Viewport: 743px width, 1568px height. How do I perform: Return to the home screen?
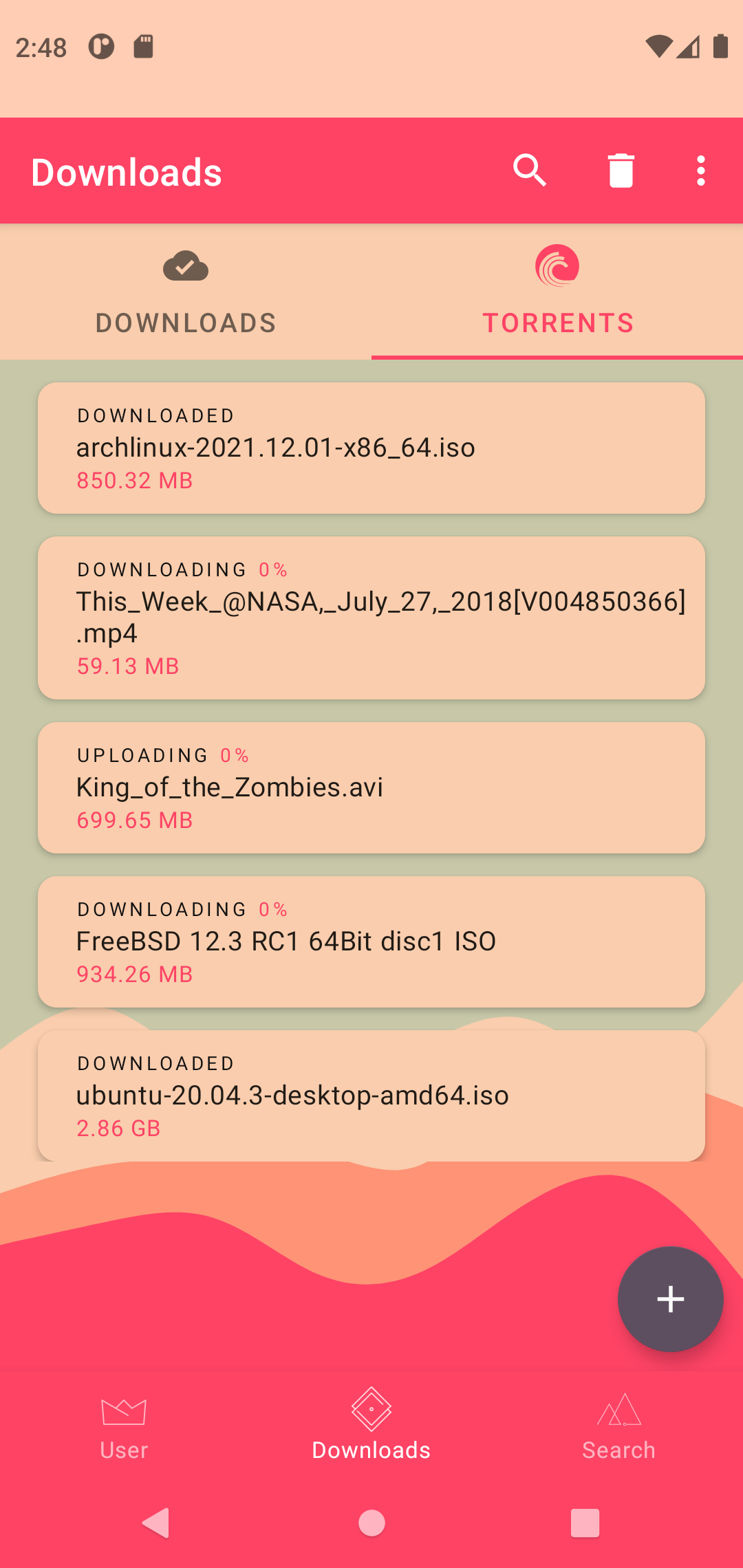pos(371,1523)
